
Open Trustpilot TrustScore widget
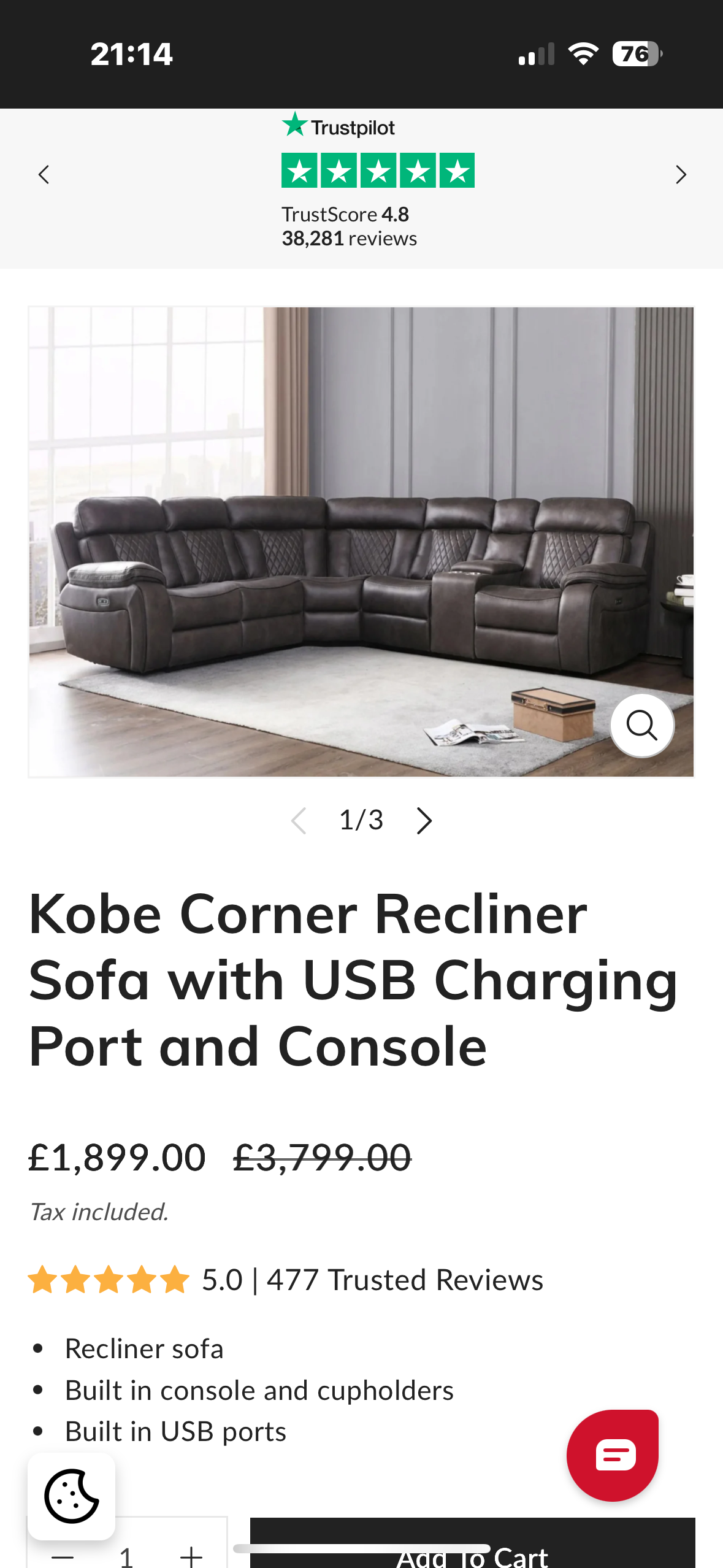tap(361, 180)
